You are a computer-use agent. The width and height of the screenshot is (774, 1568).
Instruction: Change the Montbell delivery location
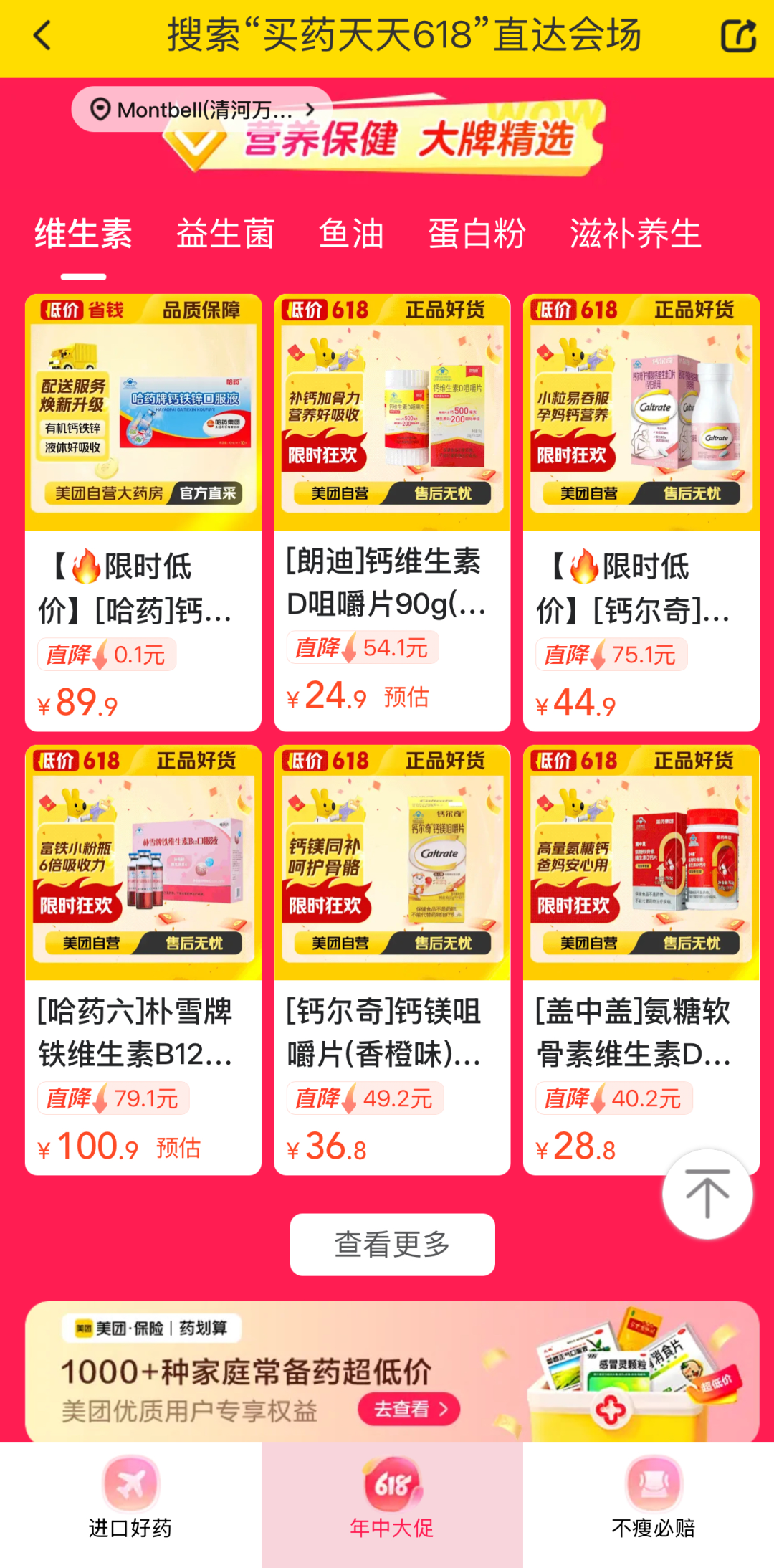coord(202,110)
